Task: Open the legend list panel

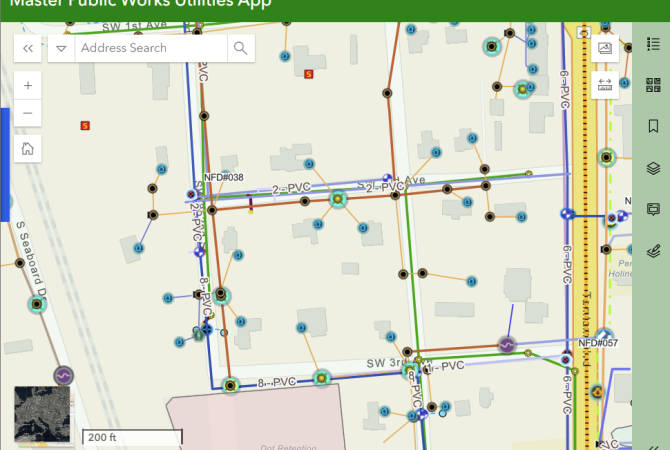Action: [653, 44]
